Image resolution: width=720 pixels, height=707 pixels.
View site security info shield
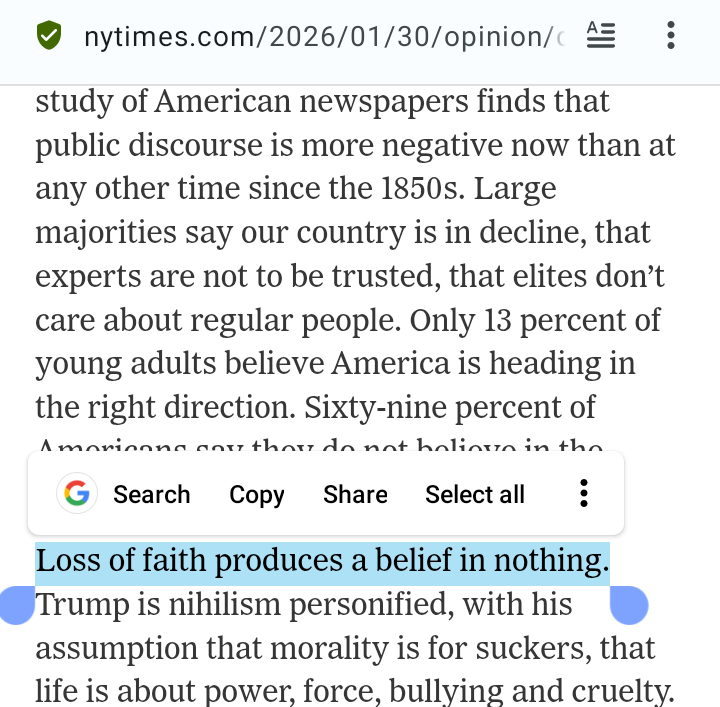(x=49, y=38)
